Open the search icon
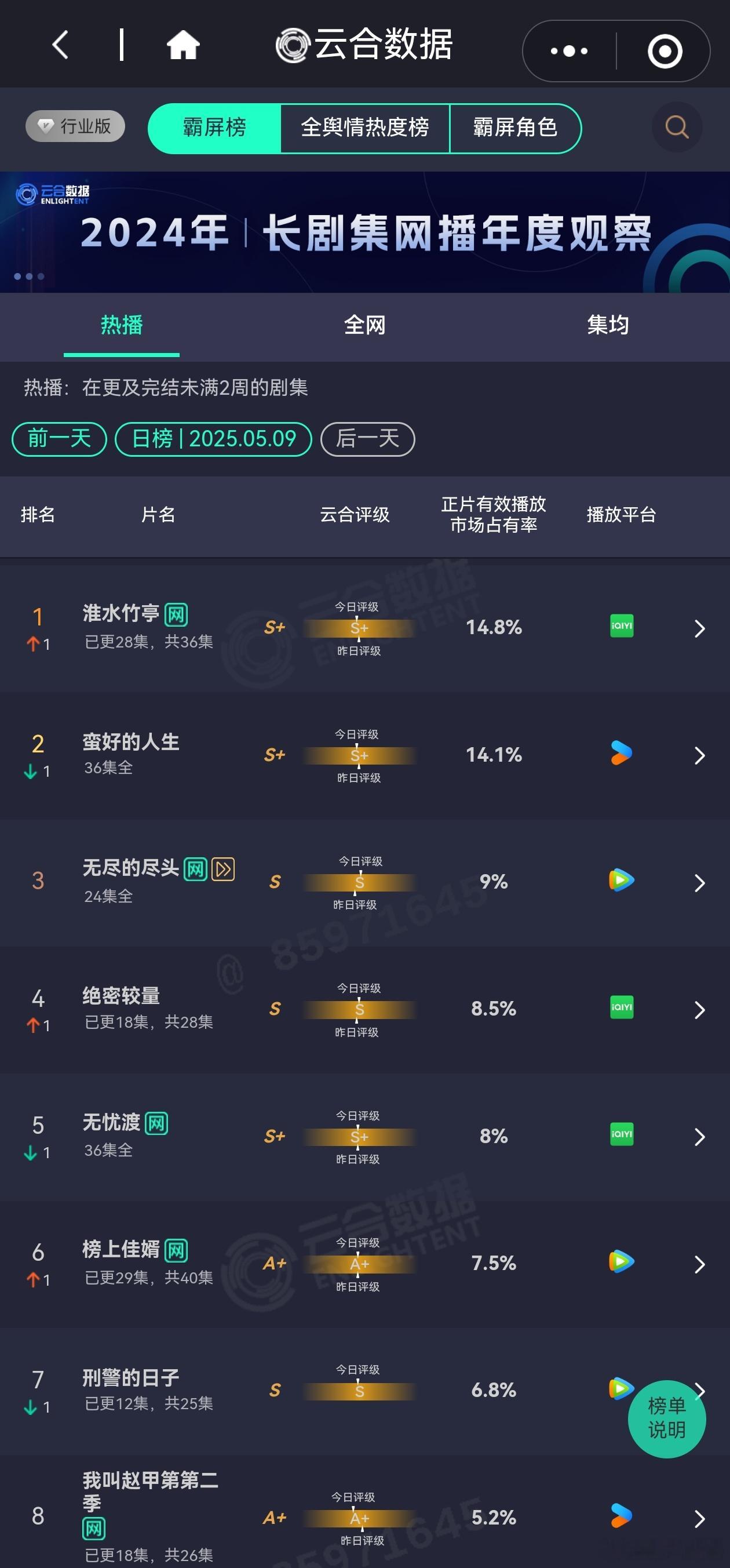Image resolution: width=730 pixels, height=1568 pixels. point(677,127)
